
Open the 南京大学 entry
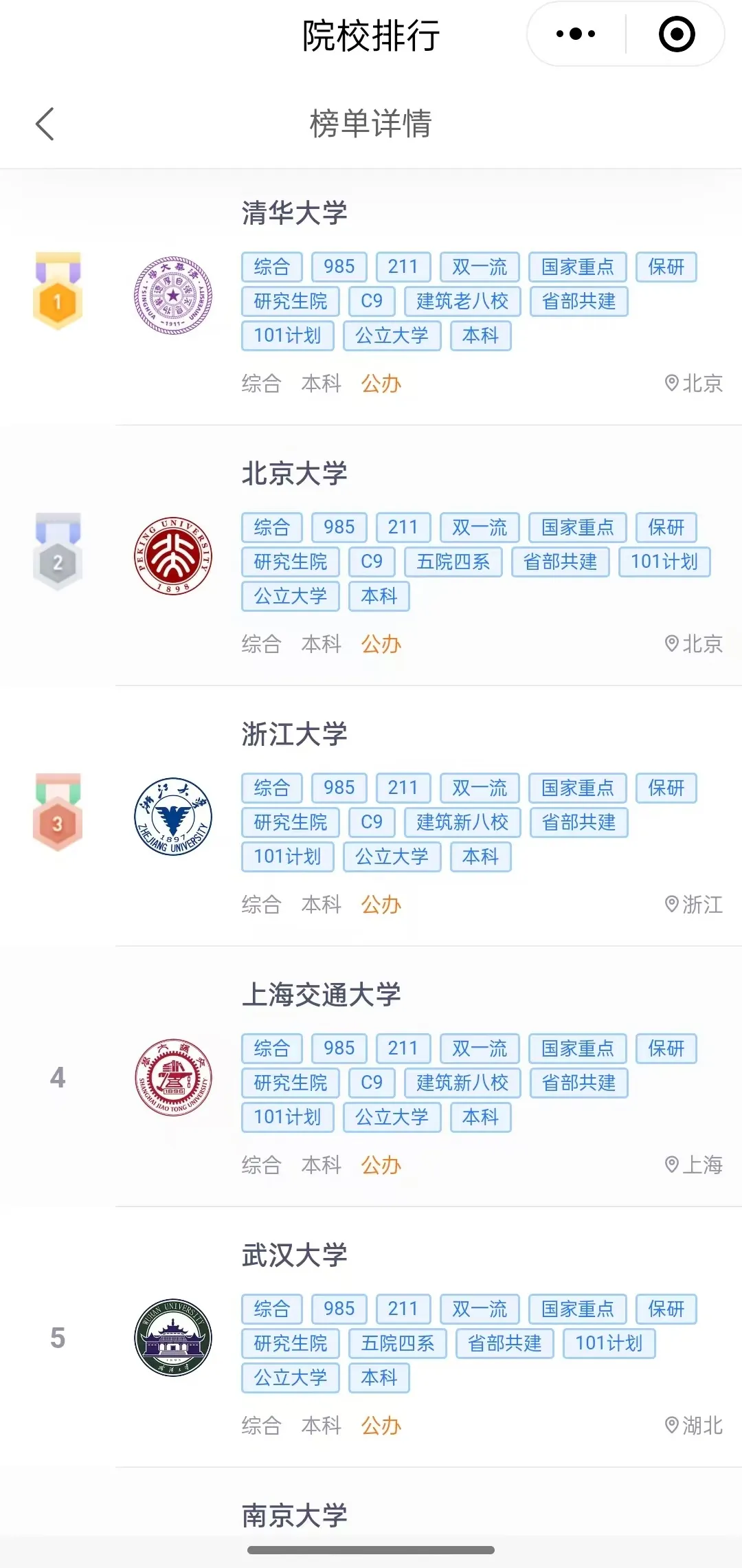click(x=294, y=1516)
